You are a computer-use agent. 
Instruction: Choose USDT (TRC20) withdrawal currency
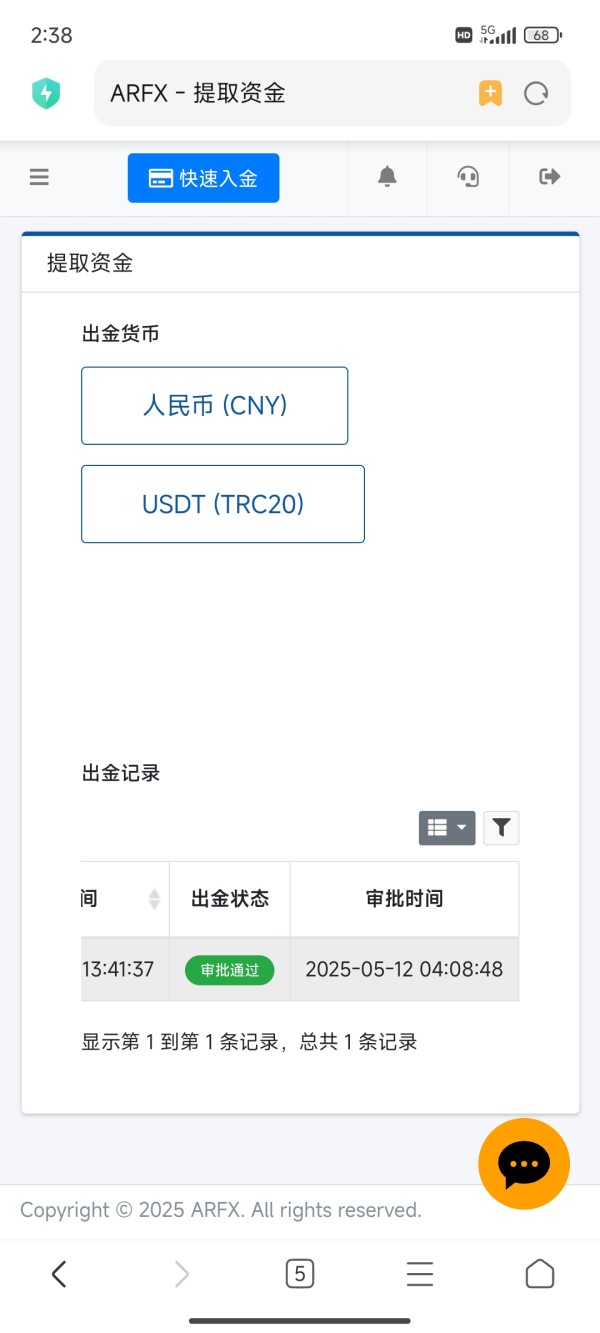point(223,504)
